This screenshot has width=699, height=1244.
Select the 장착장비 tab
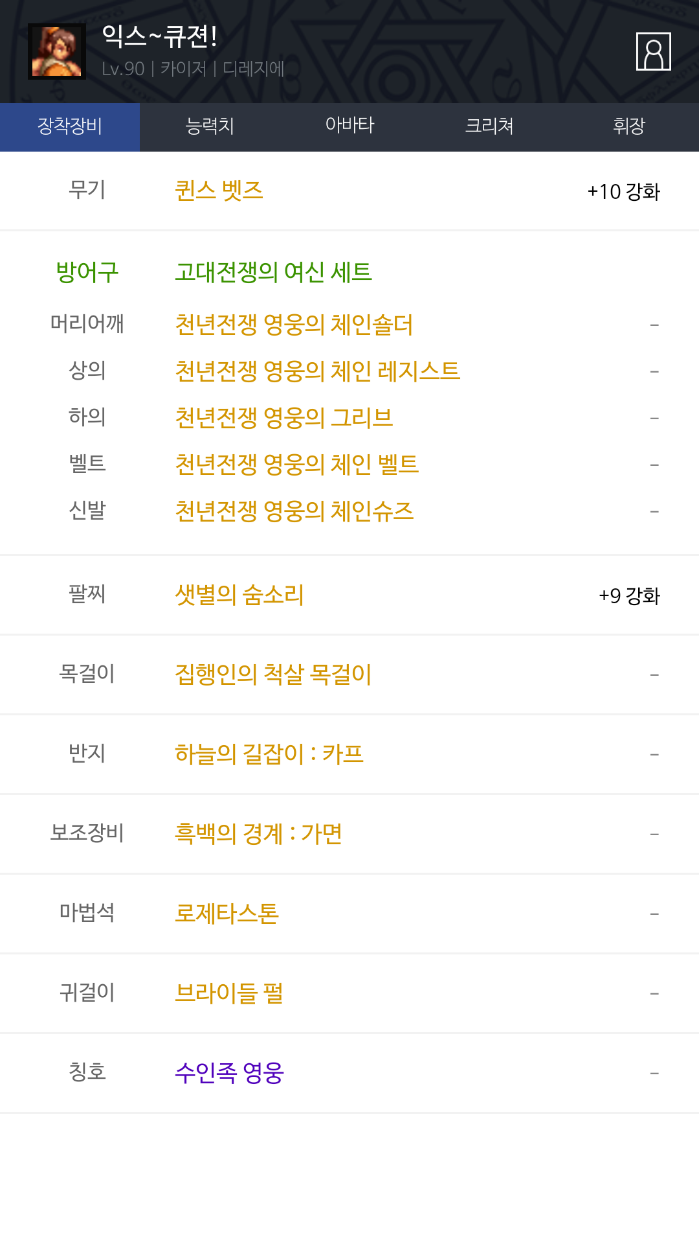pos(70,127)
